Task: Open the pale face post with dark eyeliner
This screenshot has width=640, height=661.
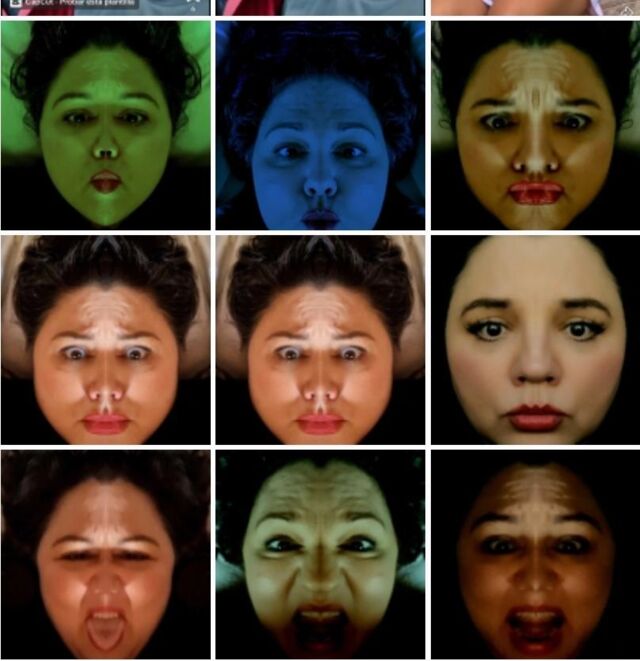Action: (535, 340)
